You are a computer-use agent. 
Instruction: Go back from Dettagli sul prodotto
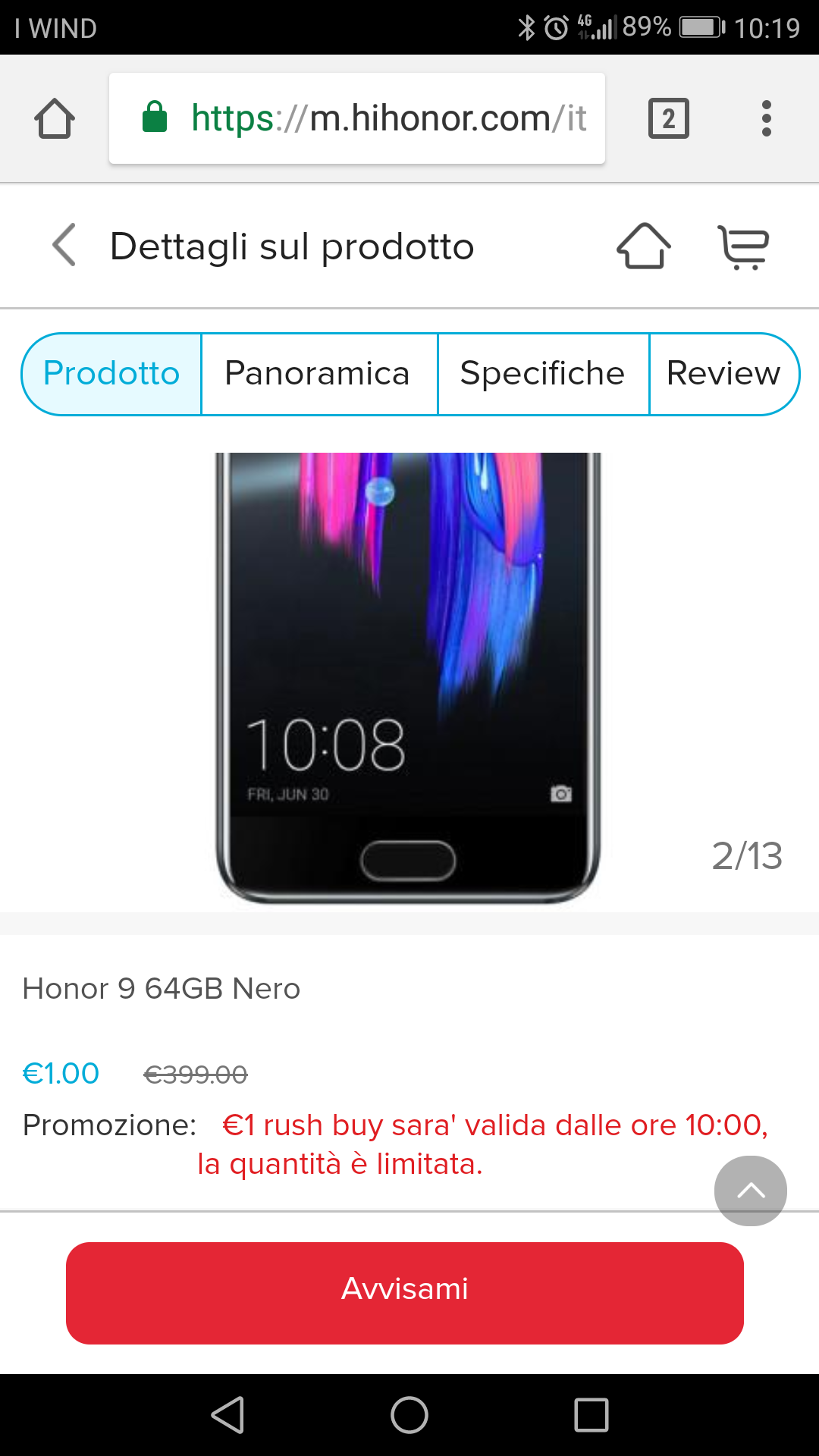pyautogui.click(x=64, y=245)
